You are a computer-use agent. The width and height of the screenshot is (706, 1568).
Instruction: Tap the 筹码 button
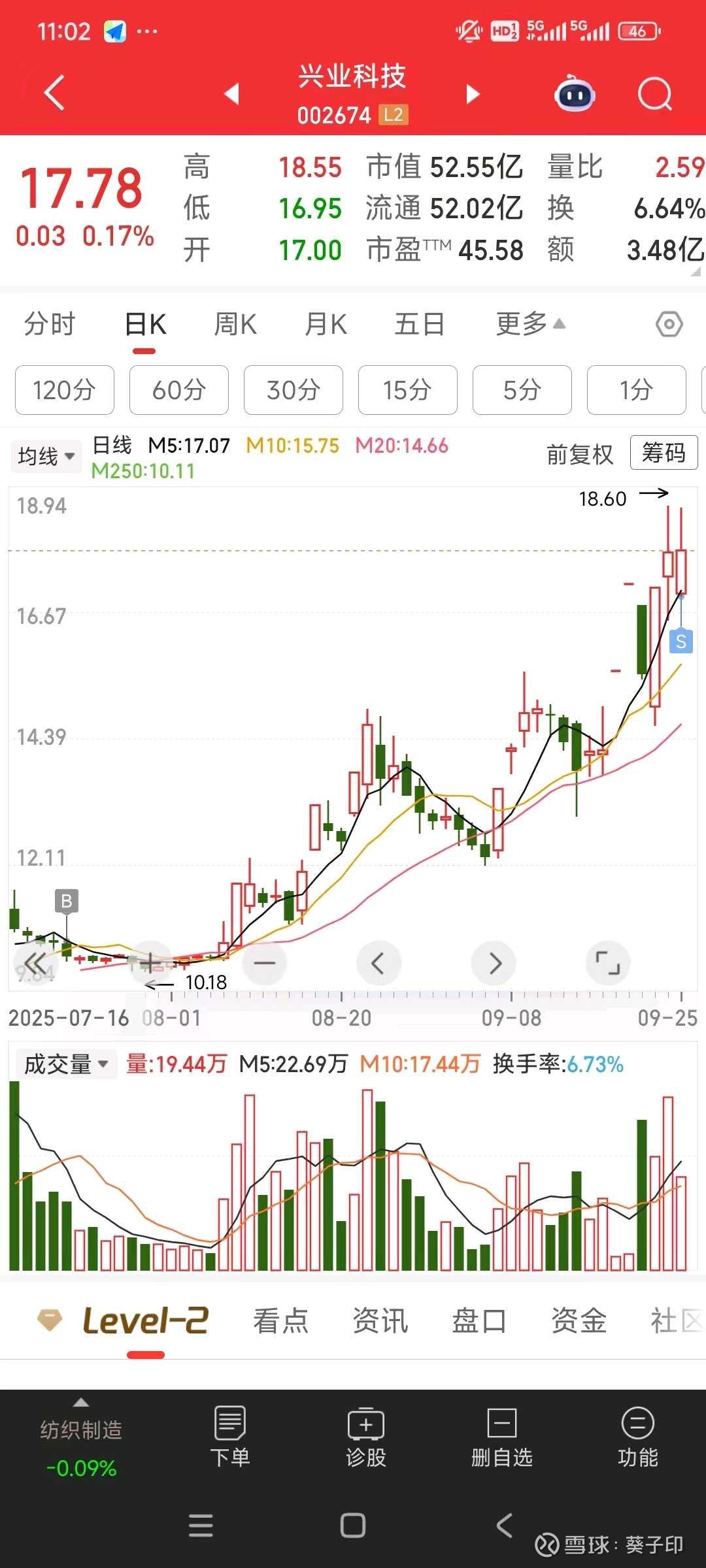coord(664,453)
